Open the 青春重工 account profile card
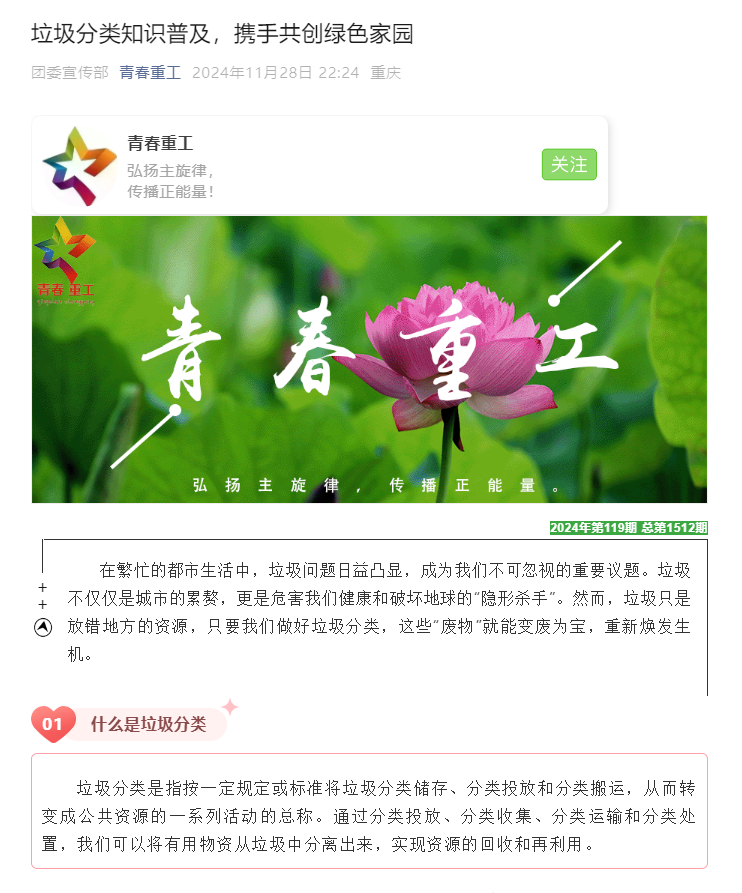The image size is (742, 893). (300, 165)
